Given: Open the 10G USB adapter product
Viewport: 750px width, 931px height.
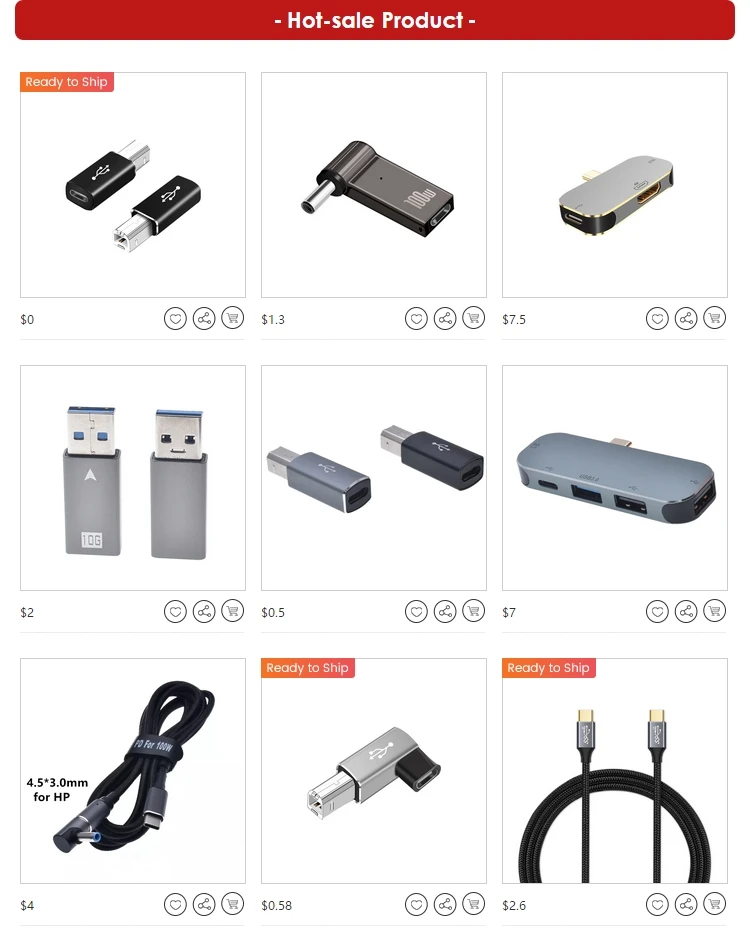Looking at the screenshot, I should pyautogui.click(x=133, y=478).
